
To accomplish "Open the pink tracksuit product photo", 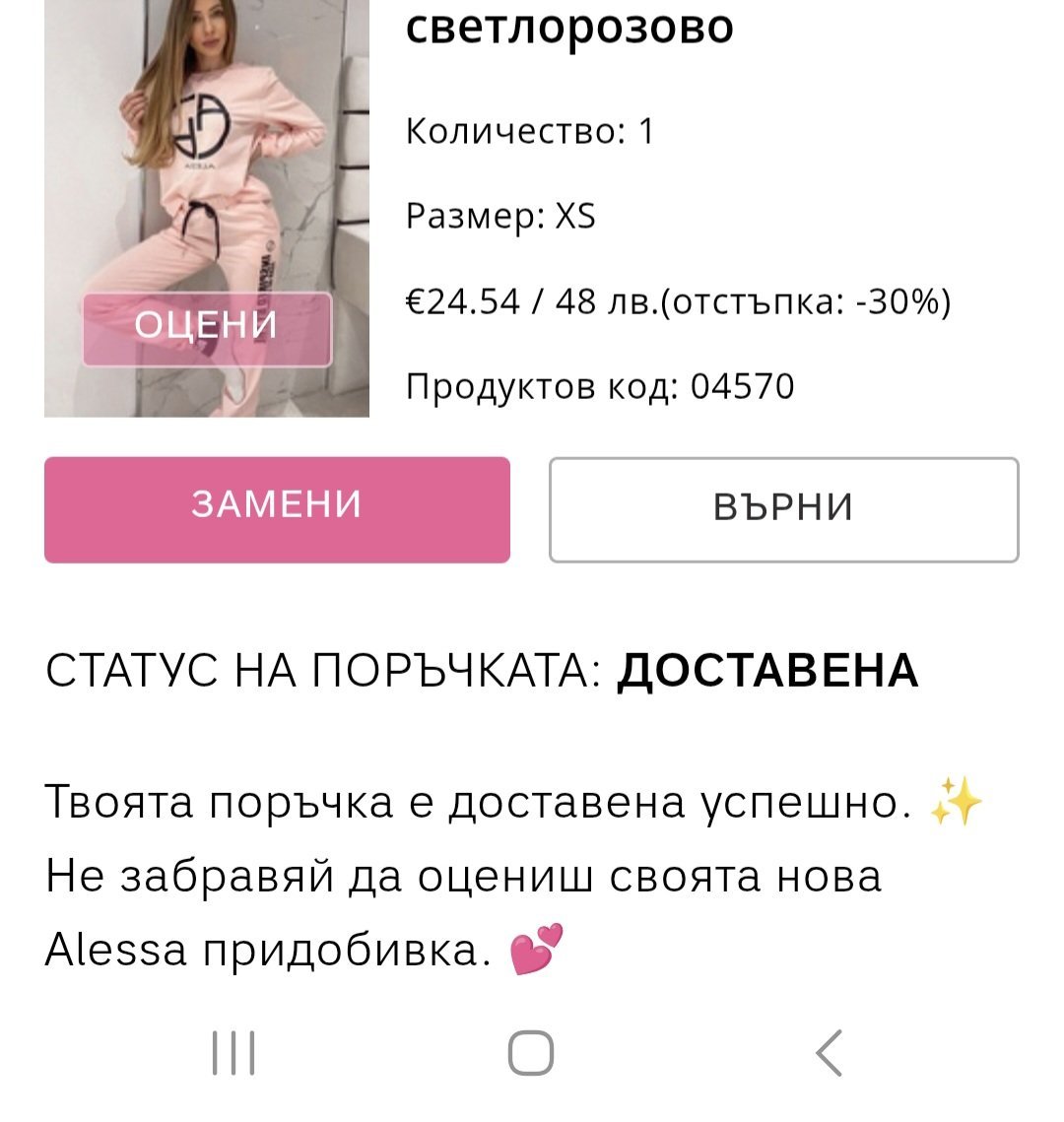I will tap(207, 148).
